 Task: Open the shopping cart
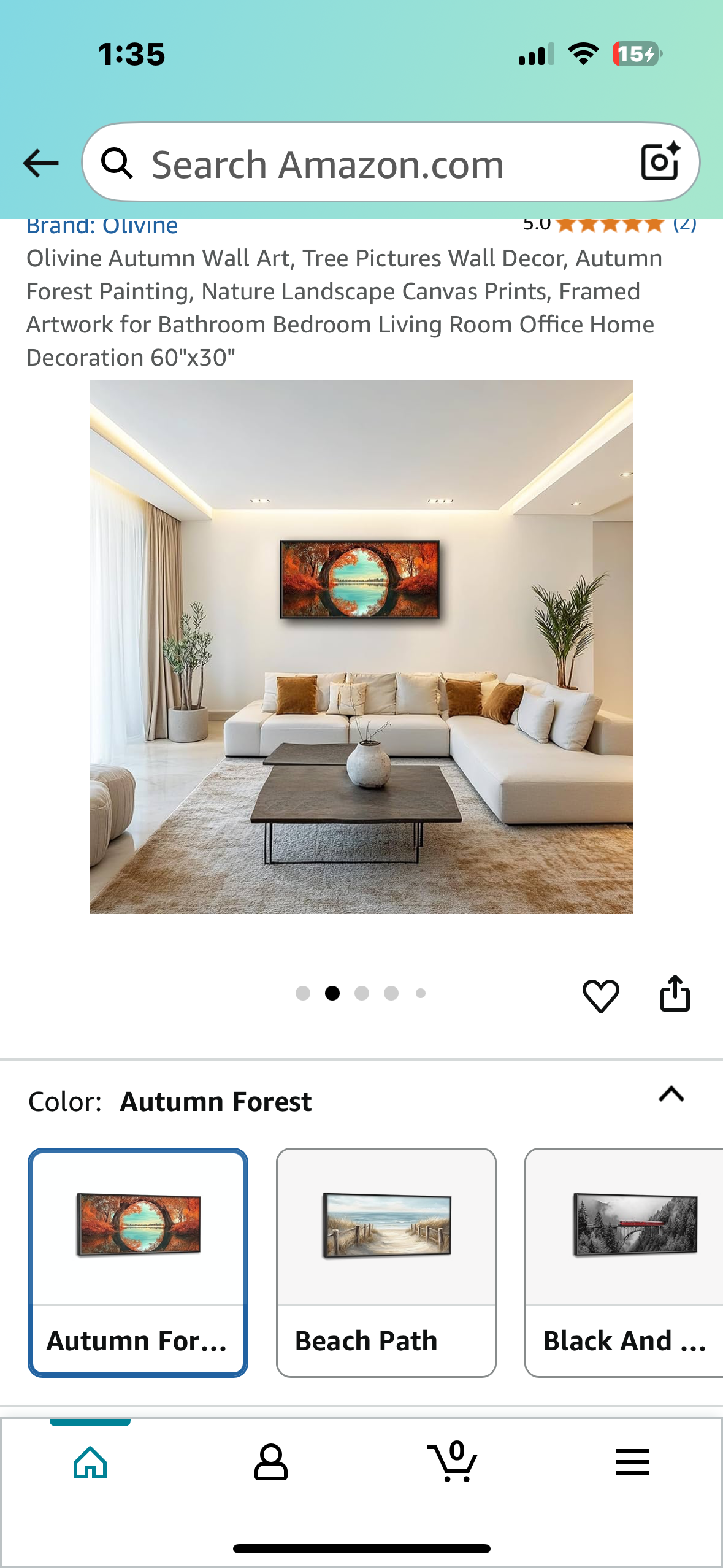(x=453, y=1462)
